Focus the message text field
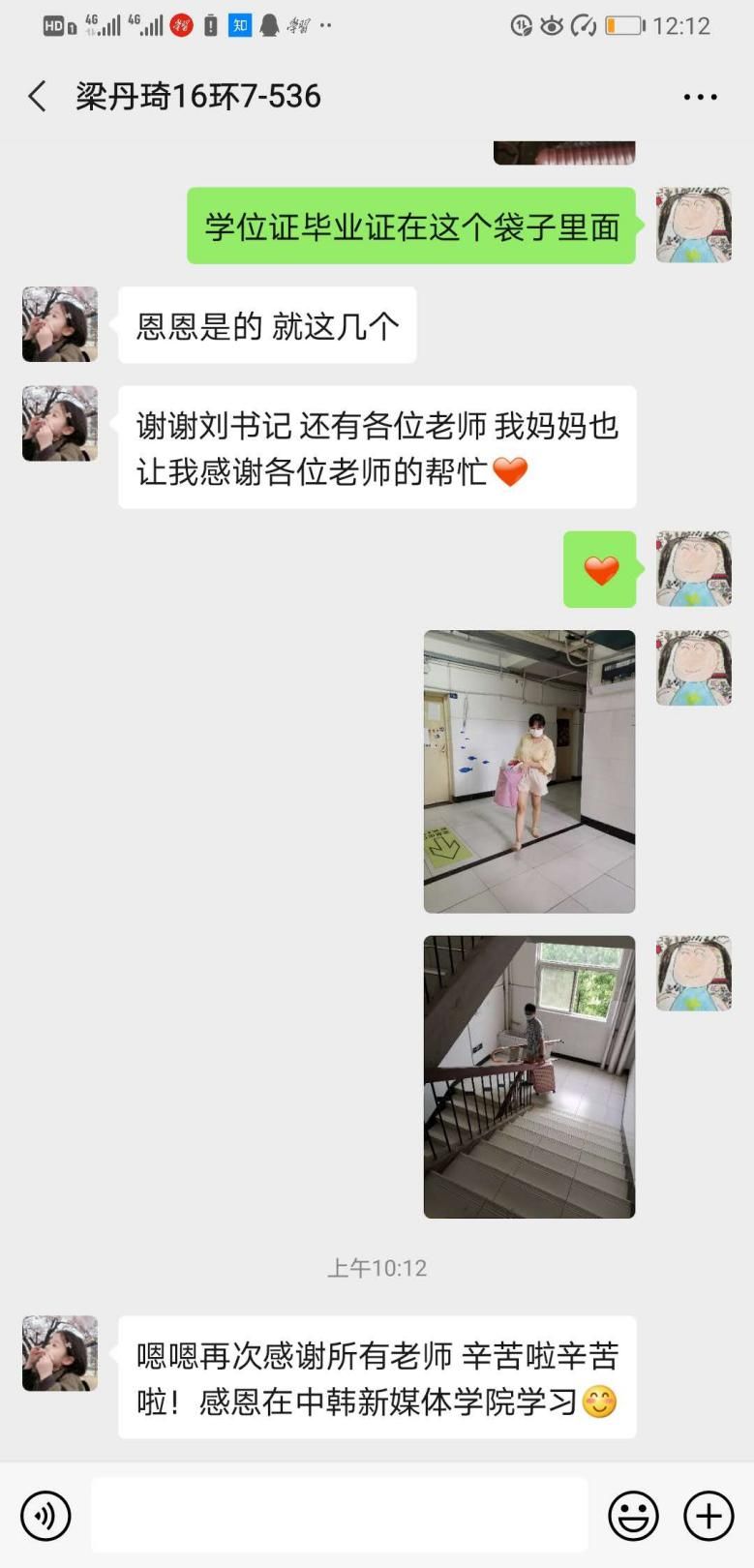The height and width of the screenshot is (1568, 754). point(339,1515)
